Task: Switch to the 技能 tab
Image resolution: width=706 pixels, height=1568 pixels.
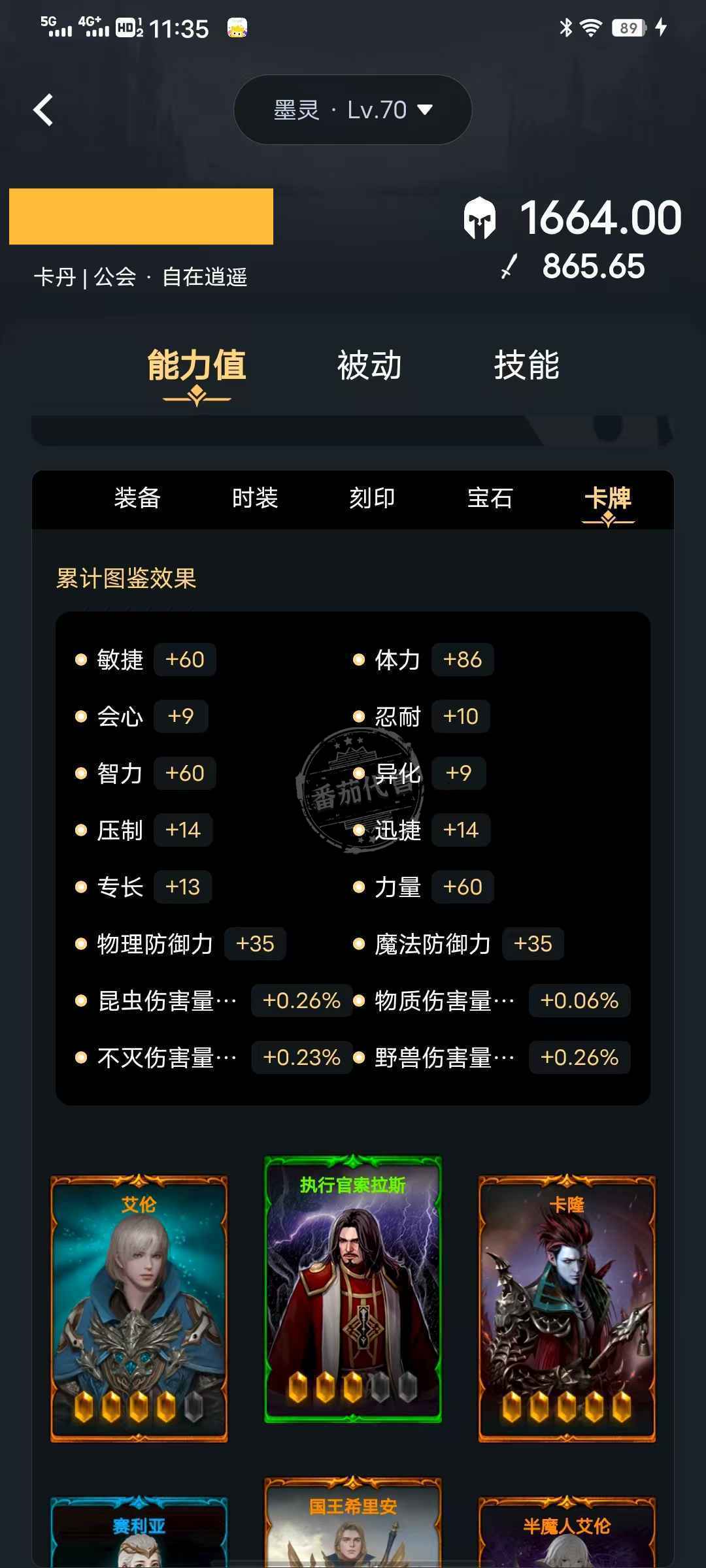Action: coord(526,366)
